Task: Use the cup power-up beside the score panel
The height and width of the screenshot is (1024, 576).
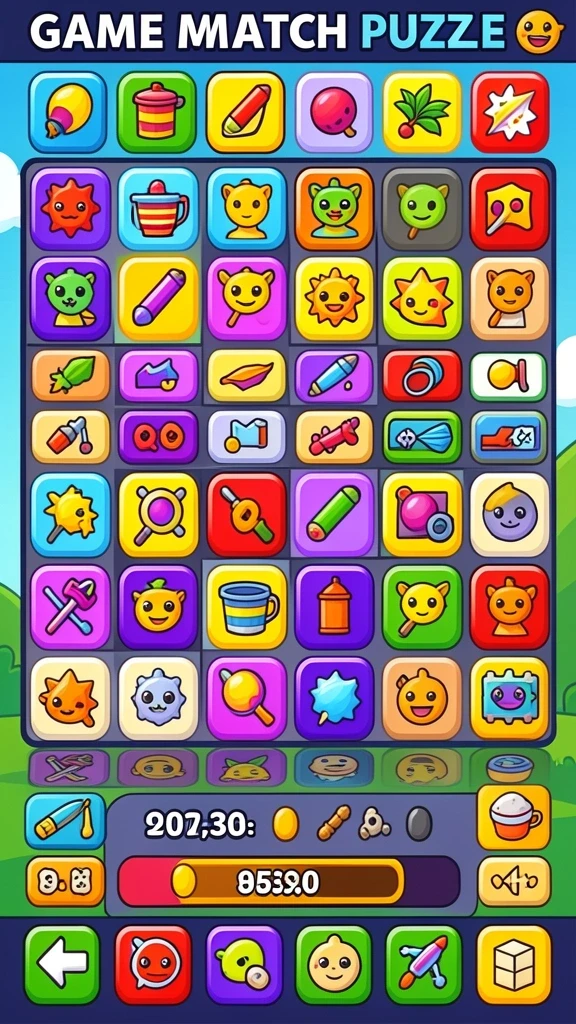Action: [514, 816]
